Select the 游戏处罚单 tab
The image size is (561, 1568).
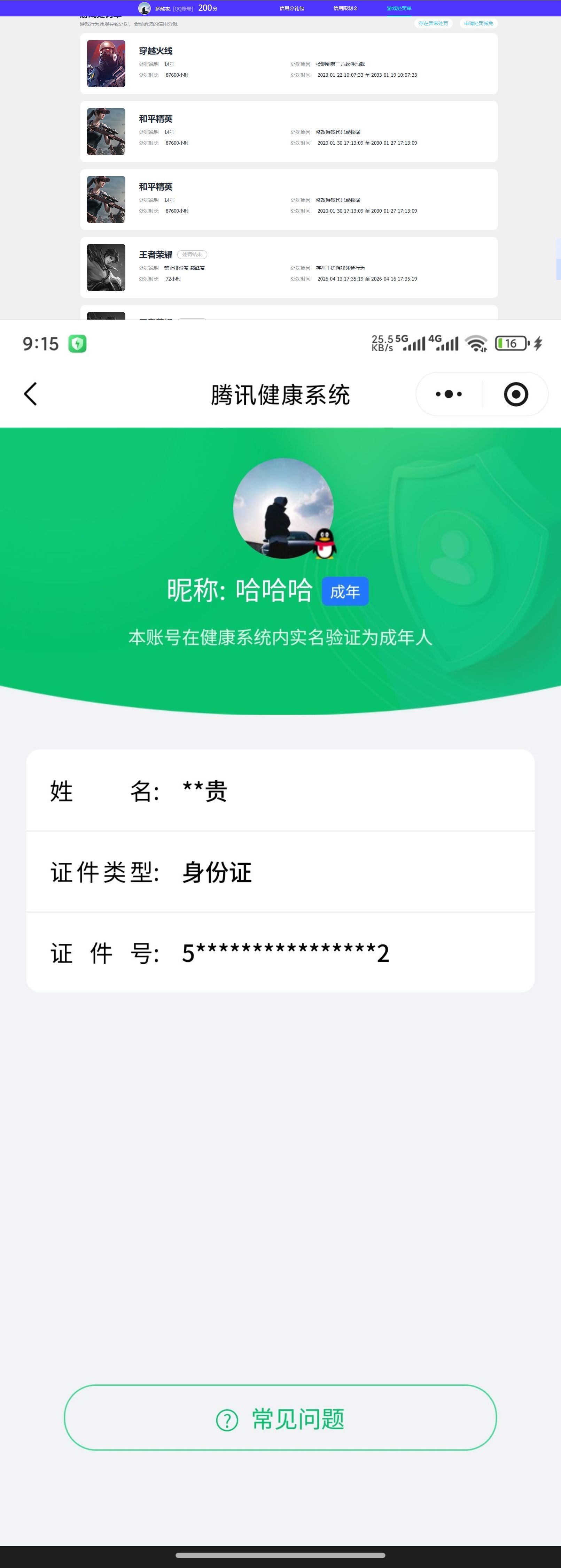coord(398,8)
